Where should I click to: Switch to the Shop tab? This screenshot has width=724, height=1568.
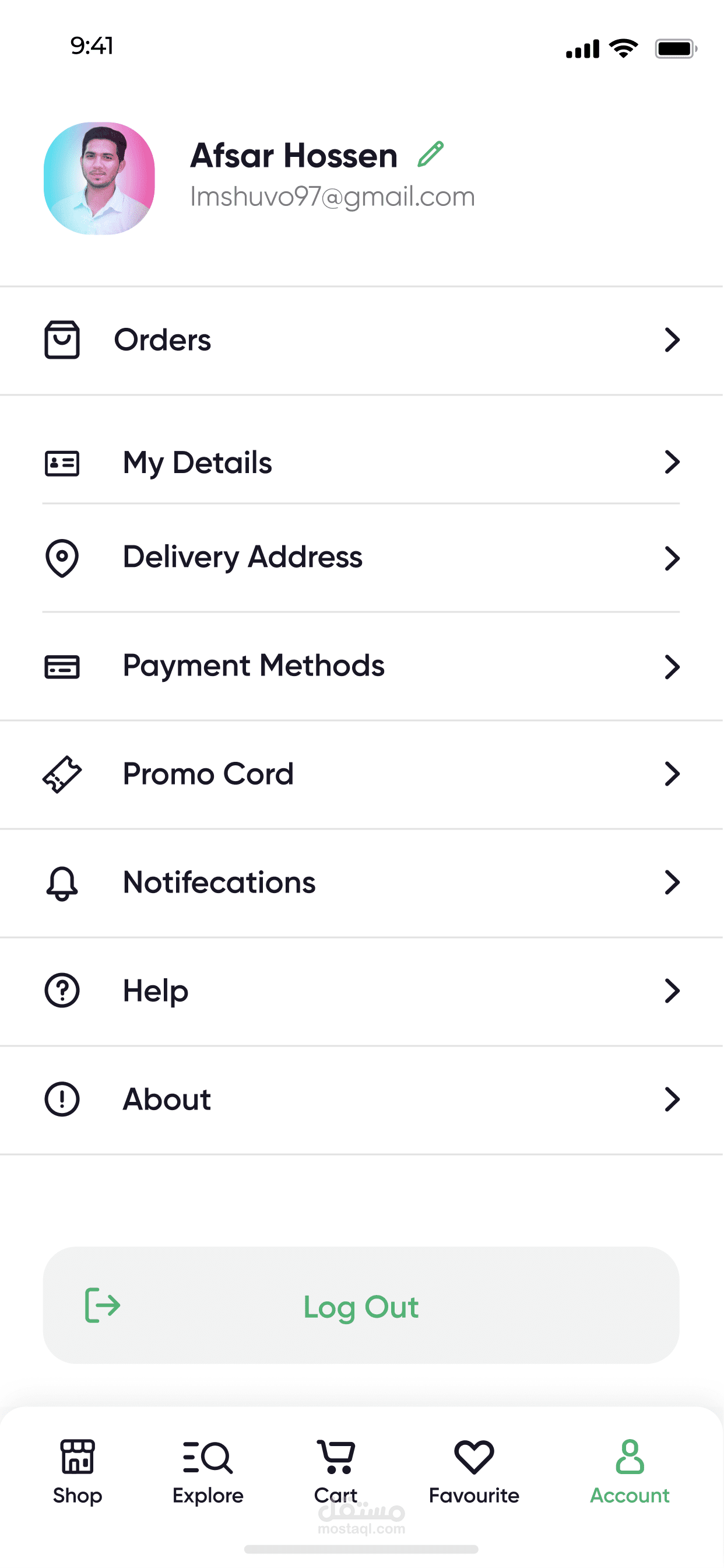pos(78,1472)
